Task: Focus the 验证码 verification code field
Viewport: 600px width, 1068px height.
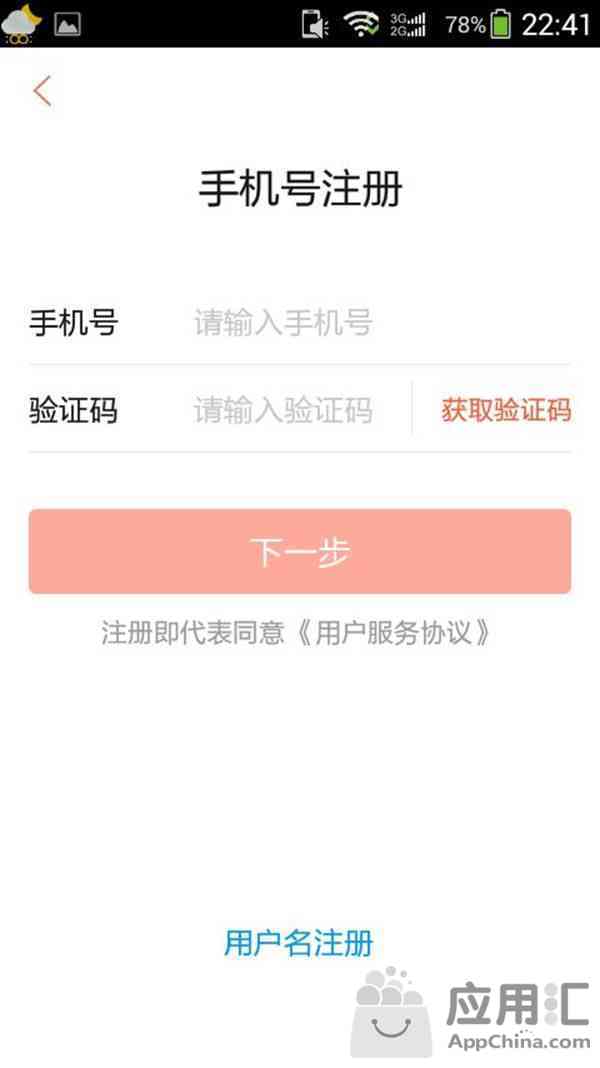Action: (x=298, y=410)
